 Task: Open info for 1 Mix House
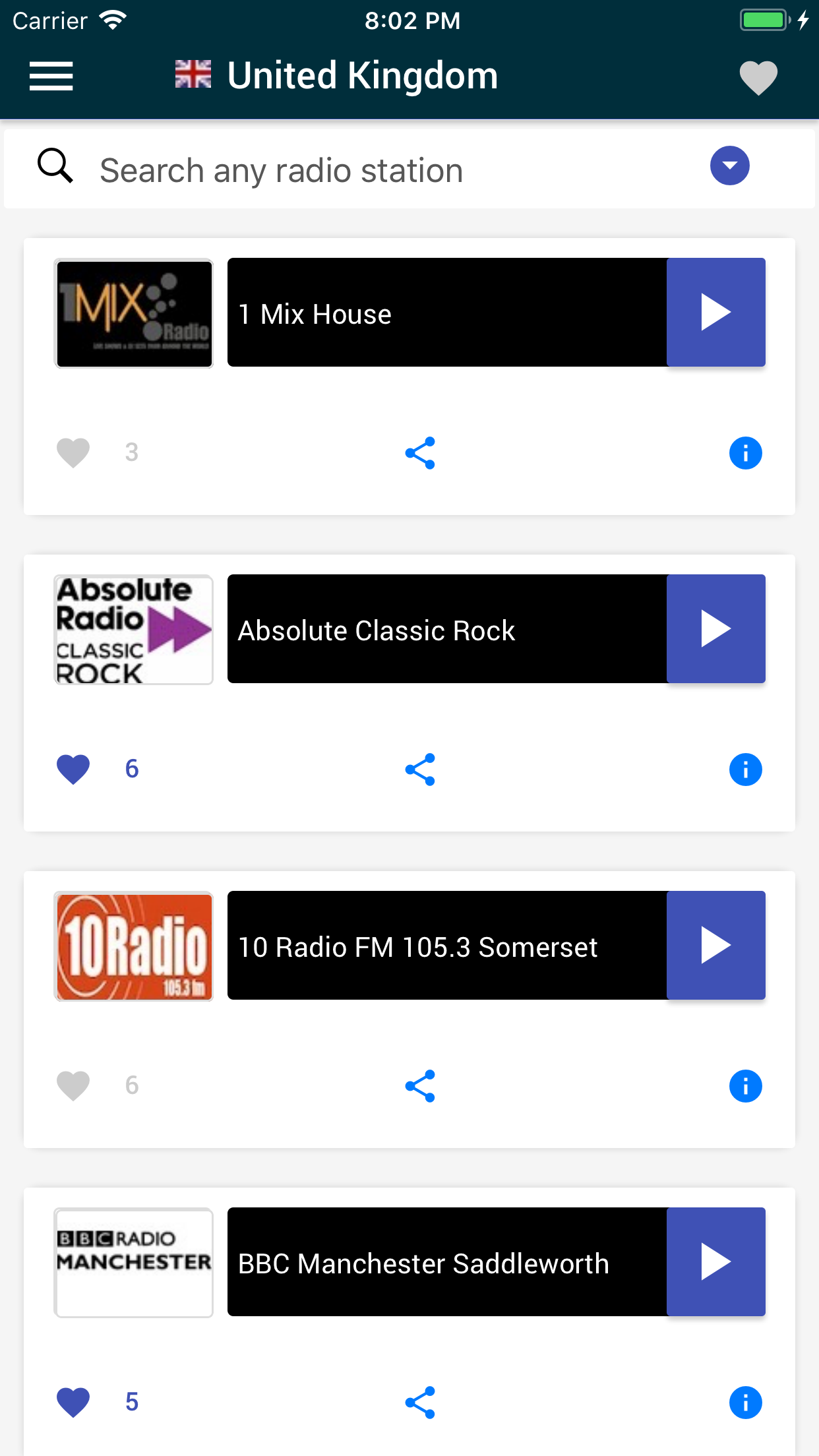coord(745,452)
